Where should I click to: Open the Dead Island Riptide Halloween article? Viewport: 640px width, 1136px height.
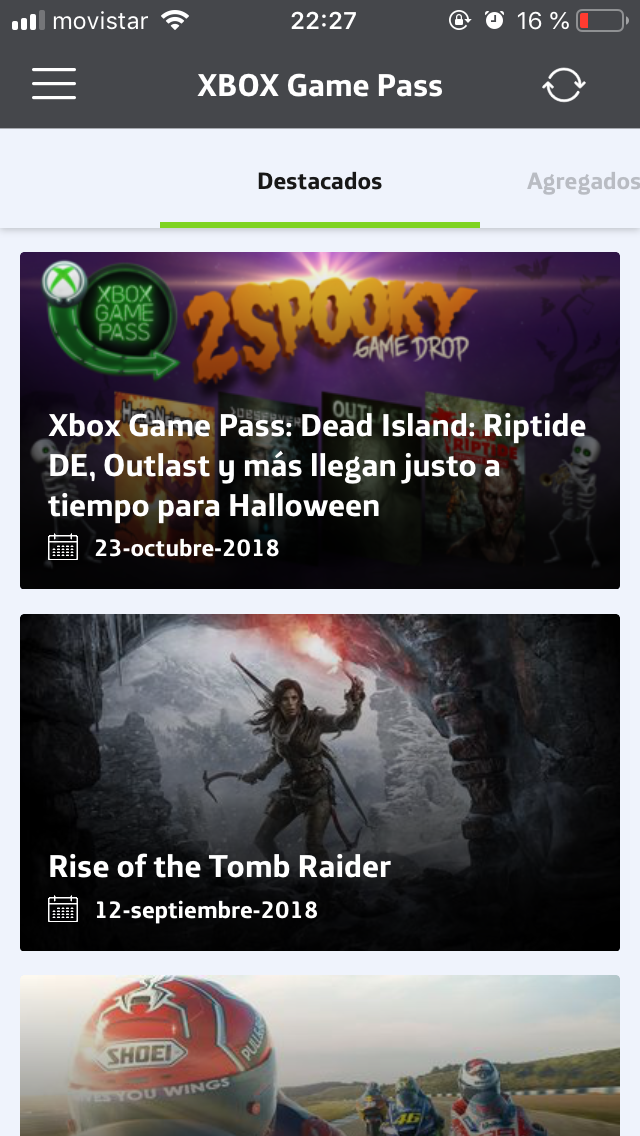(x=320, y=420)
